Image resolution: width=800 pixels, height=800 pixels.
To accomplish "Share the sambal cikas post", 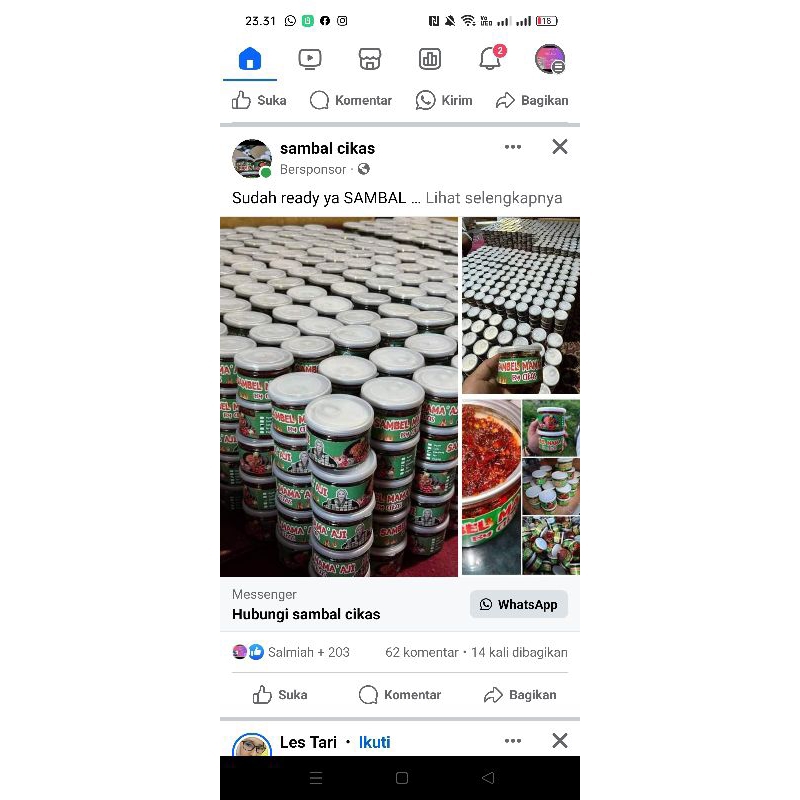I will (x=520, y=694).
